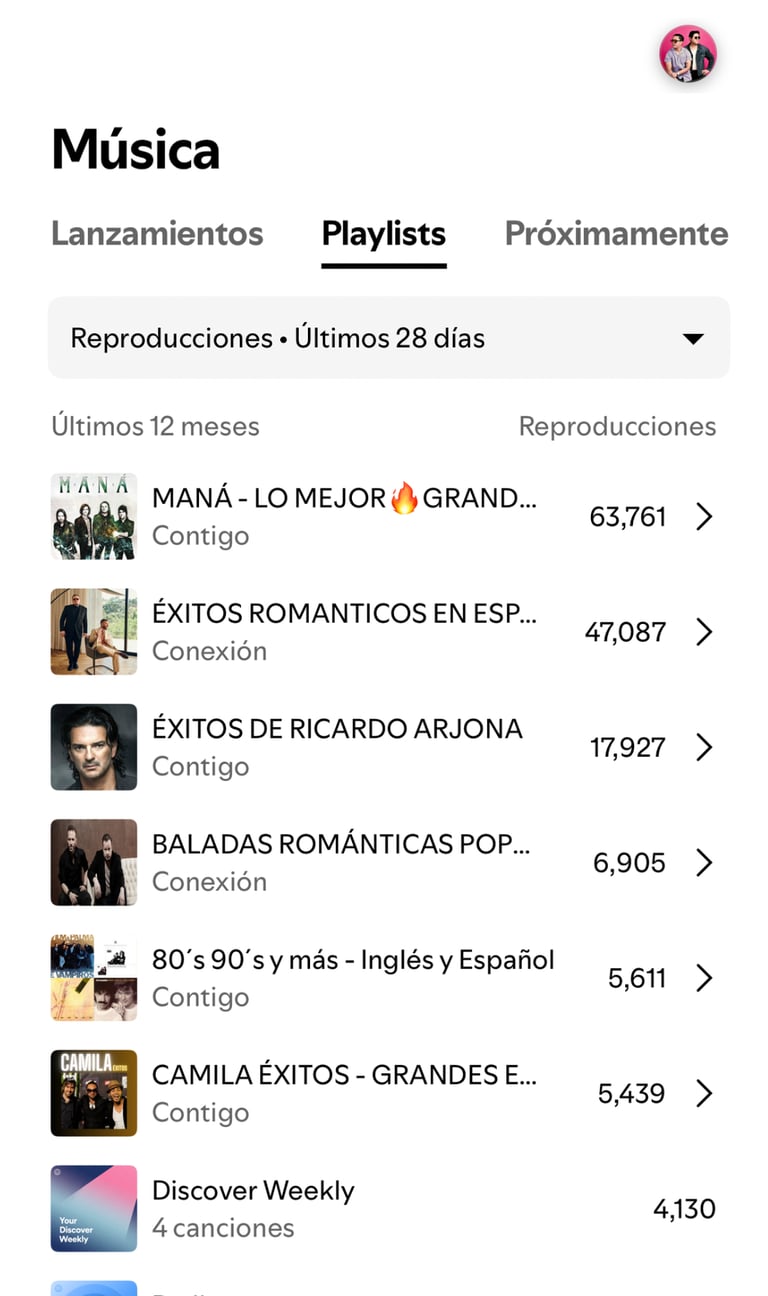Open ÉXITOS ROMANTICOS EN ESP playlist stats
This screenshot has height=1296, width=768.
pyautogui.click(x=384, y=632)
